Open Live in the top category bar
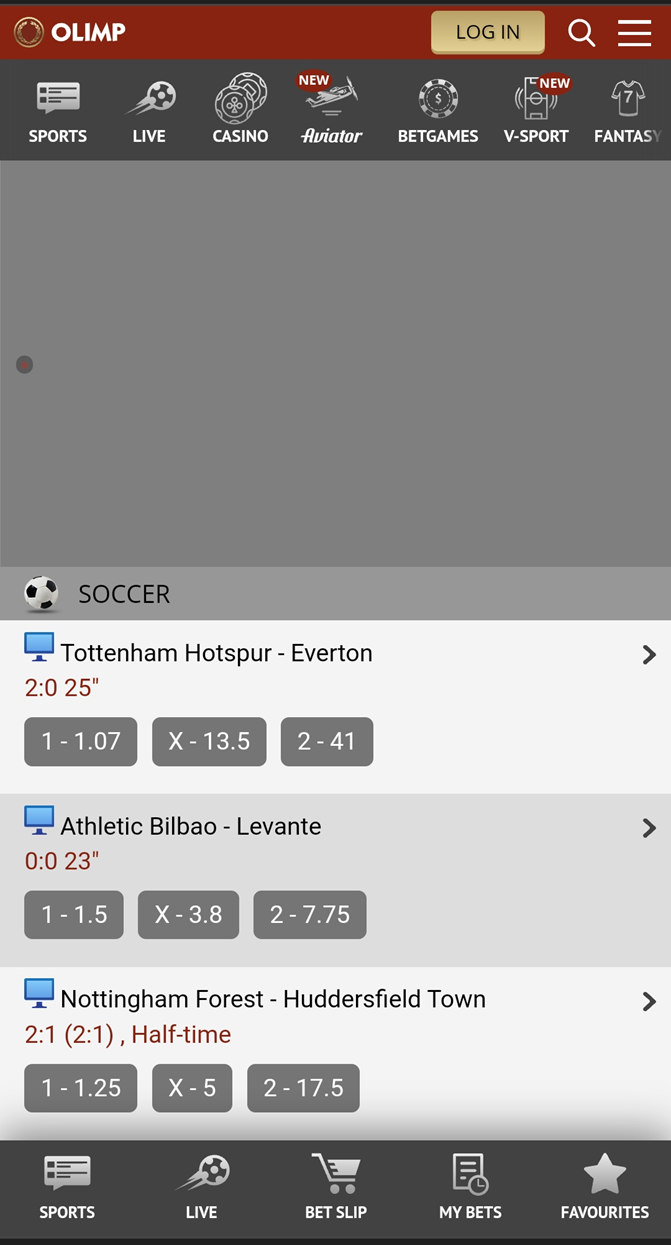 (x=149, y=110)
